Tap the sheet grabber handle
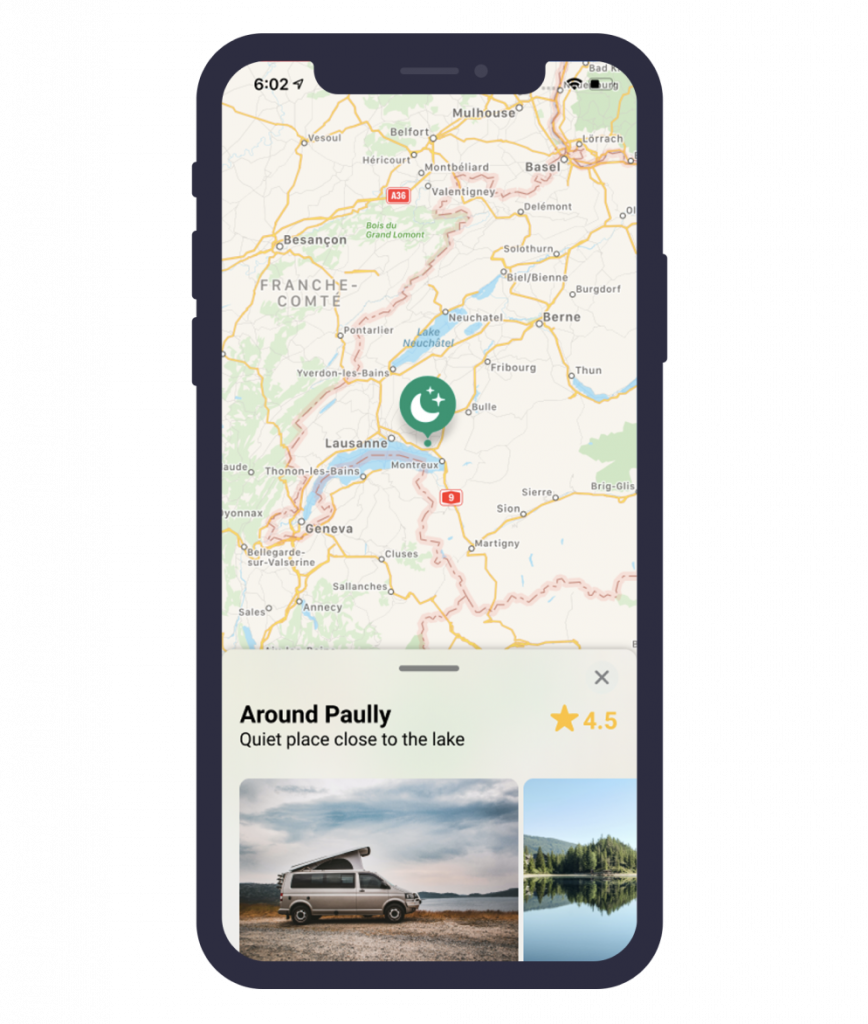 [x=429, y=668]
